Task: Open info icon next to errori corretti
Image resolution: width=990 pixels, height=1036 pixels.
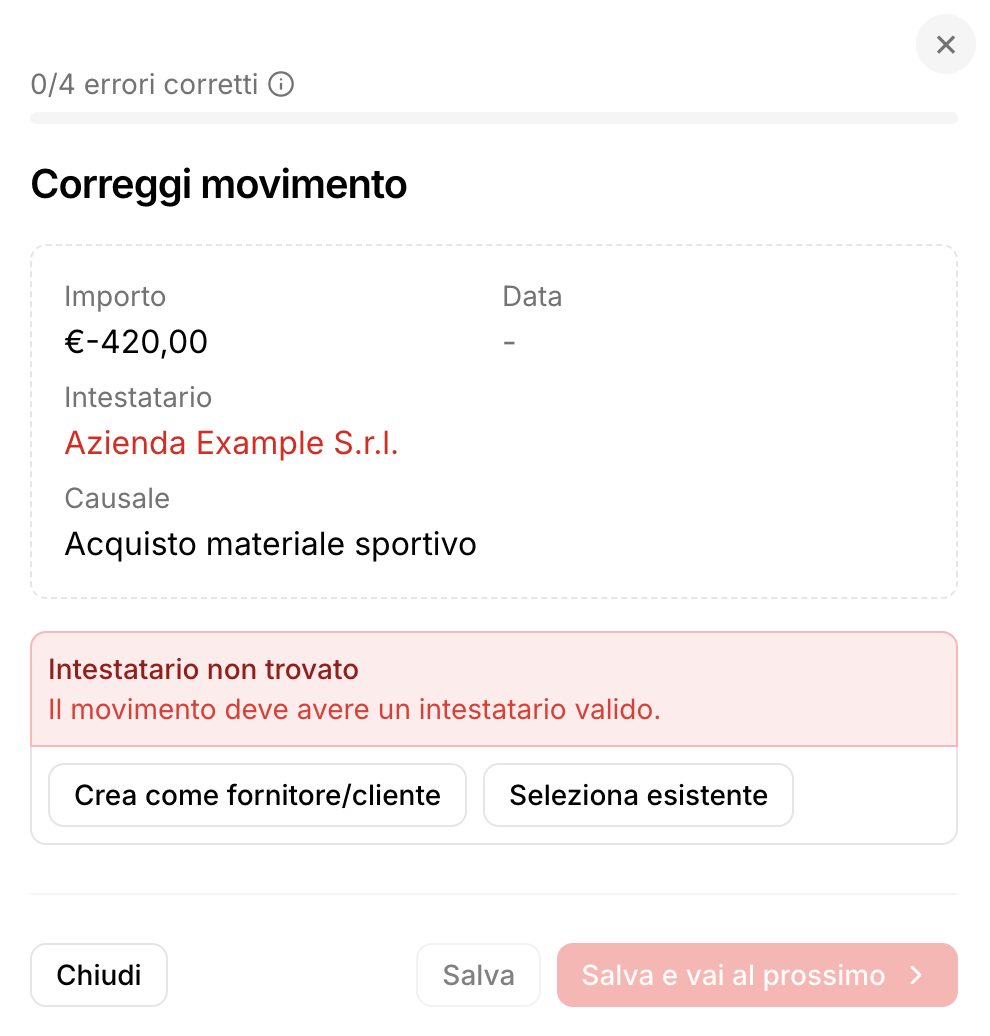Action: point(282,85)
